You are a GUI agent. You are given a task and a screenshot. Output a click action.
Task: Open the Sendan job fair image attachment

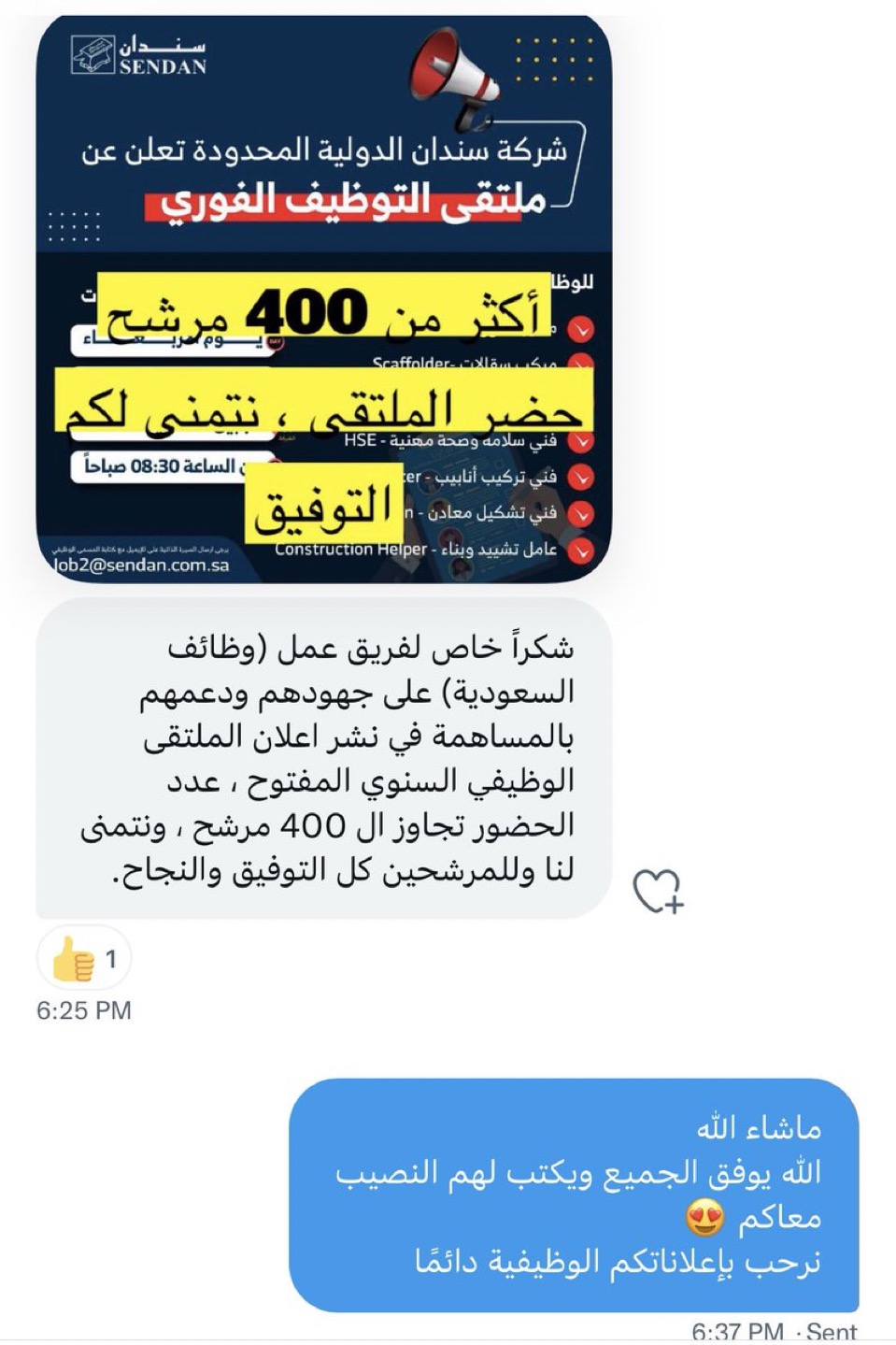(x=323, y=299)
